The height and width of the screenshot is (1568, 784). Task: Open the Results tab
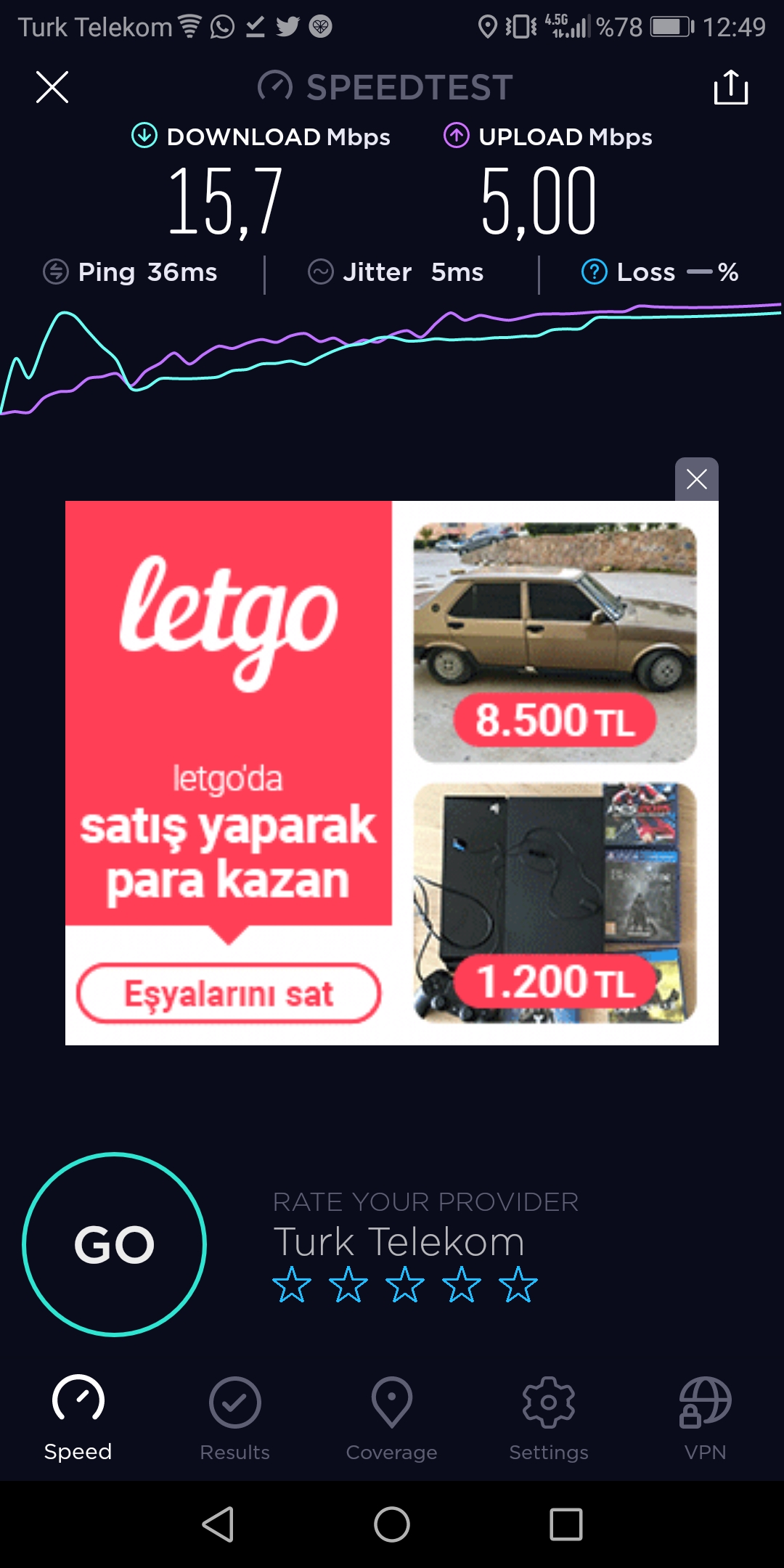click(235, 1418)
